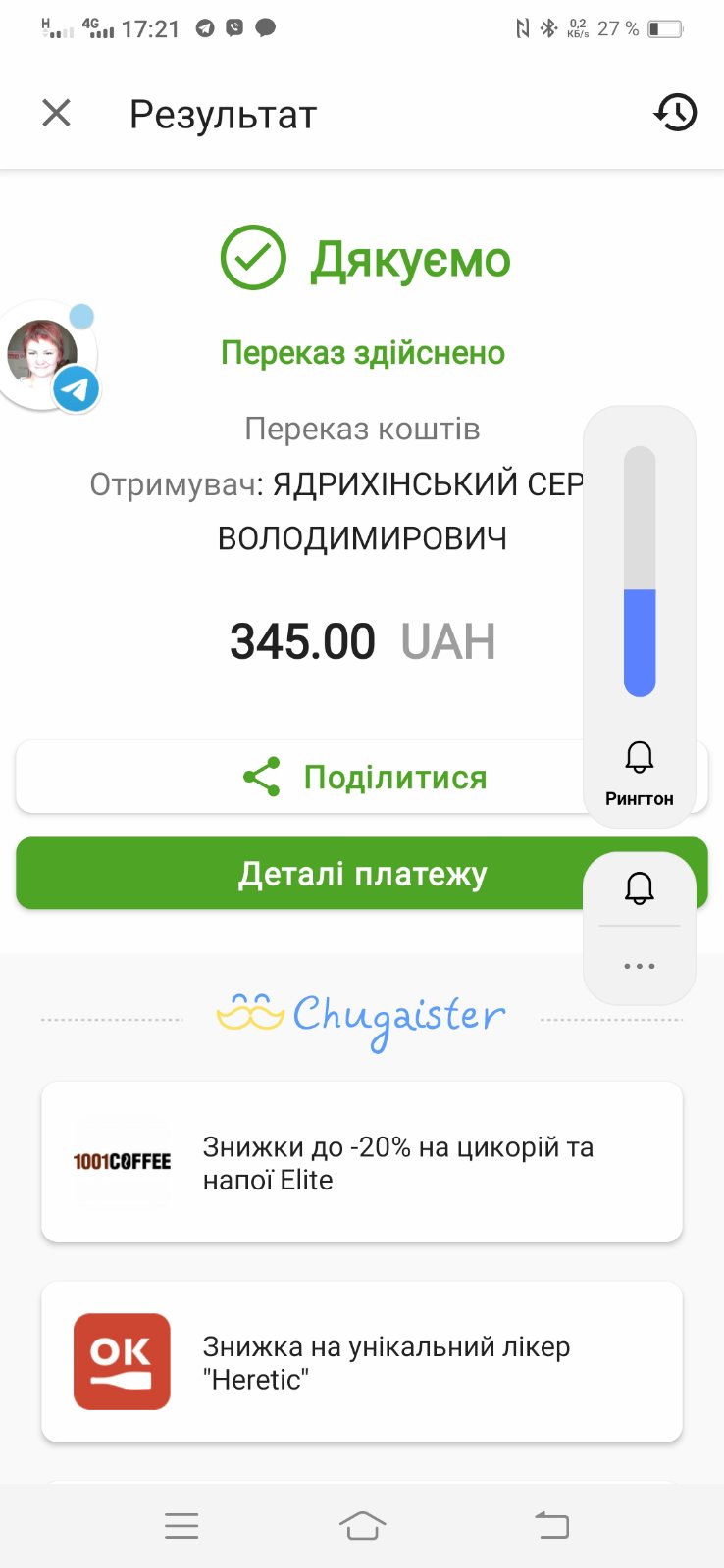
Task: Close the Результат screen
Action: (57, 114)
